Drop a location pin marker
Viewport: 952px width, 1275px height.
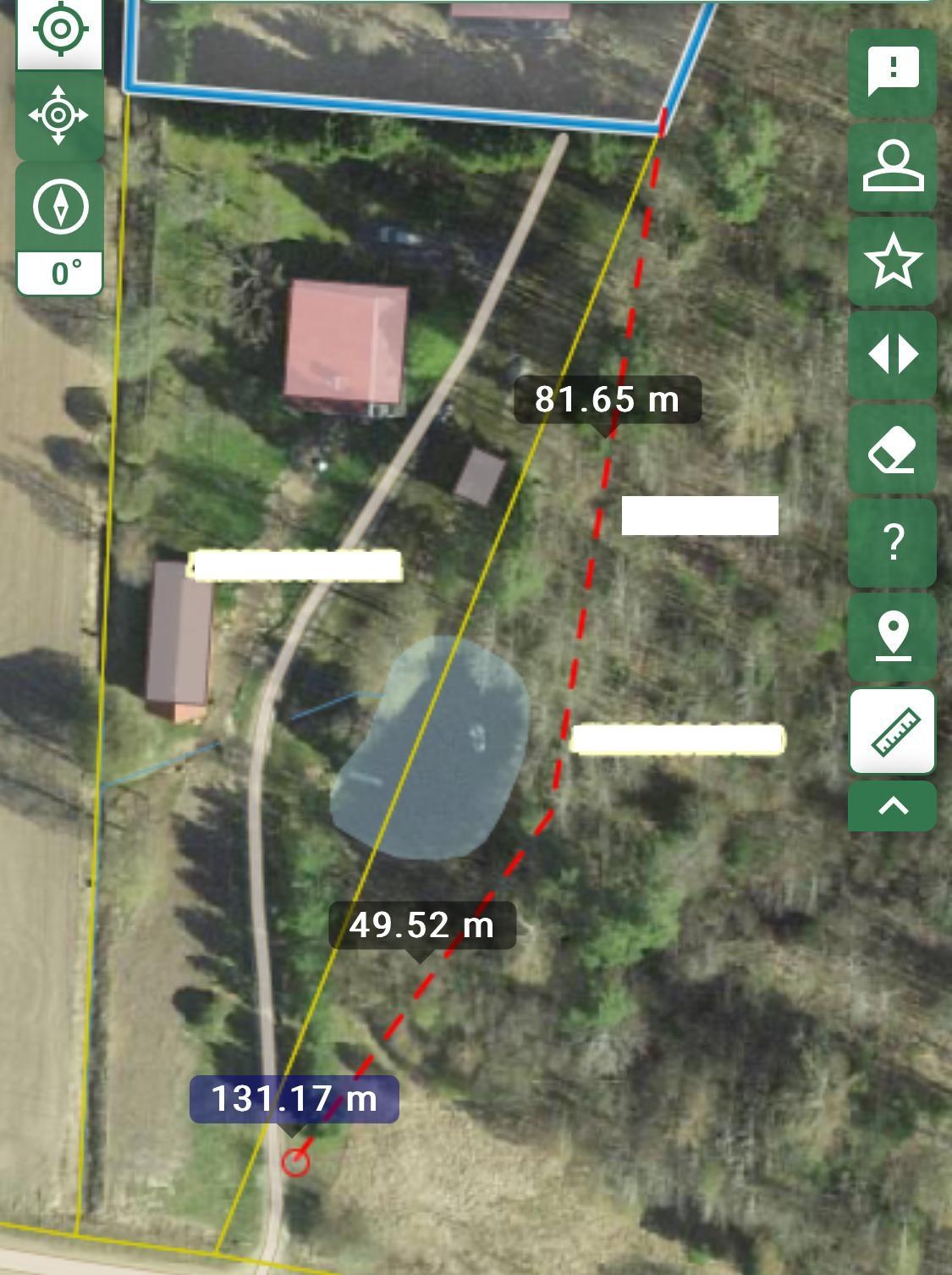[893, 637]
